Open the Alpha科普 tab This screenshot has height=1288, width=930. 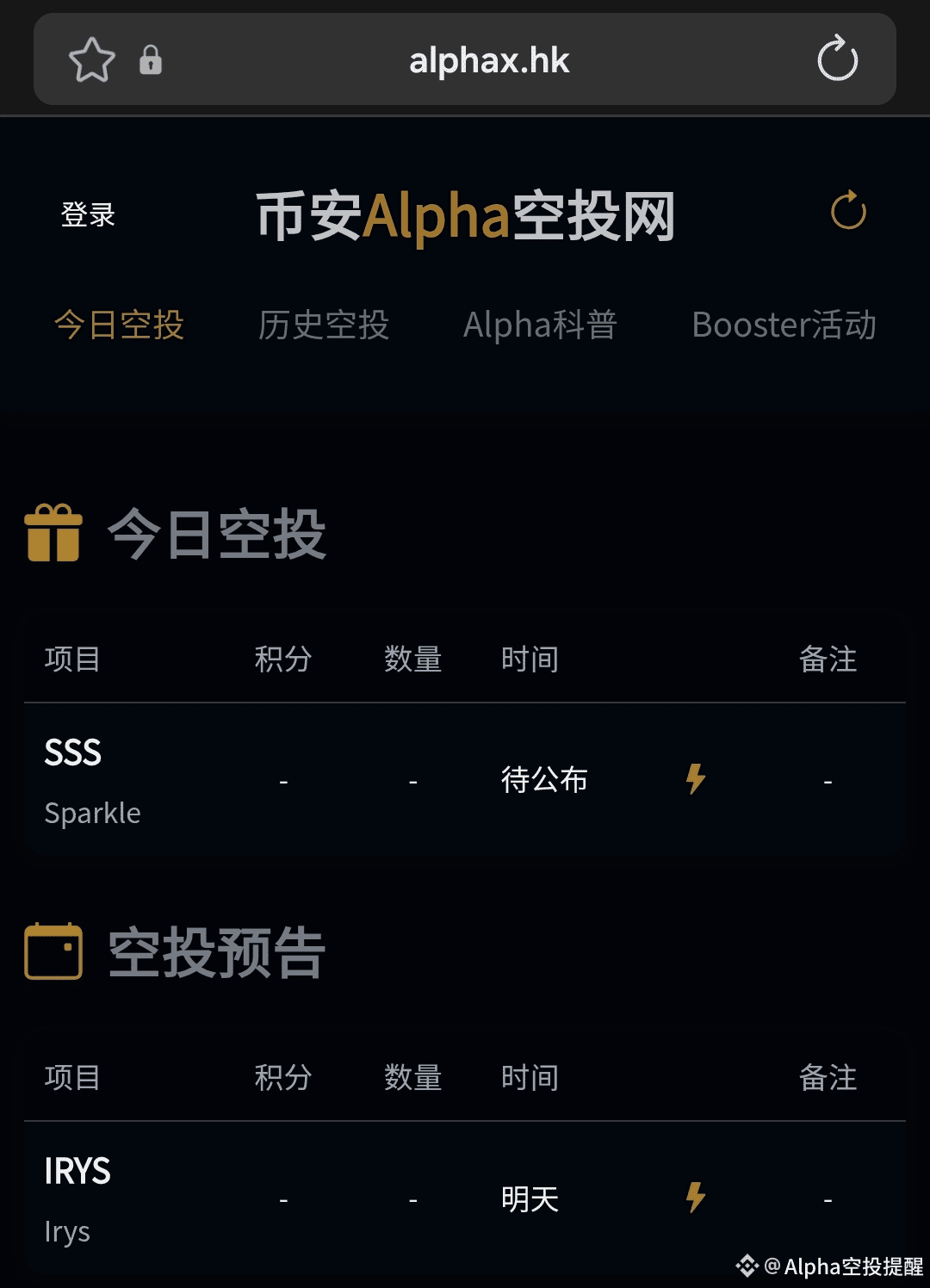coord(540,325)
